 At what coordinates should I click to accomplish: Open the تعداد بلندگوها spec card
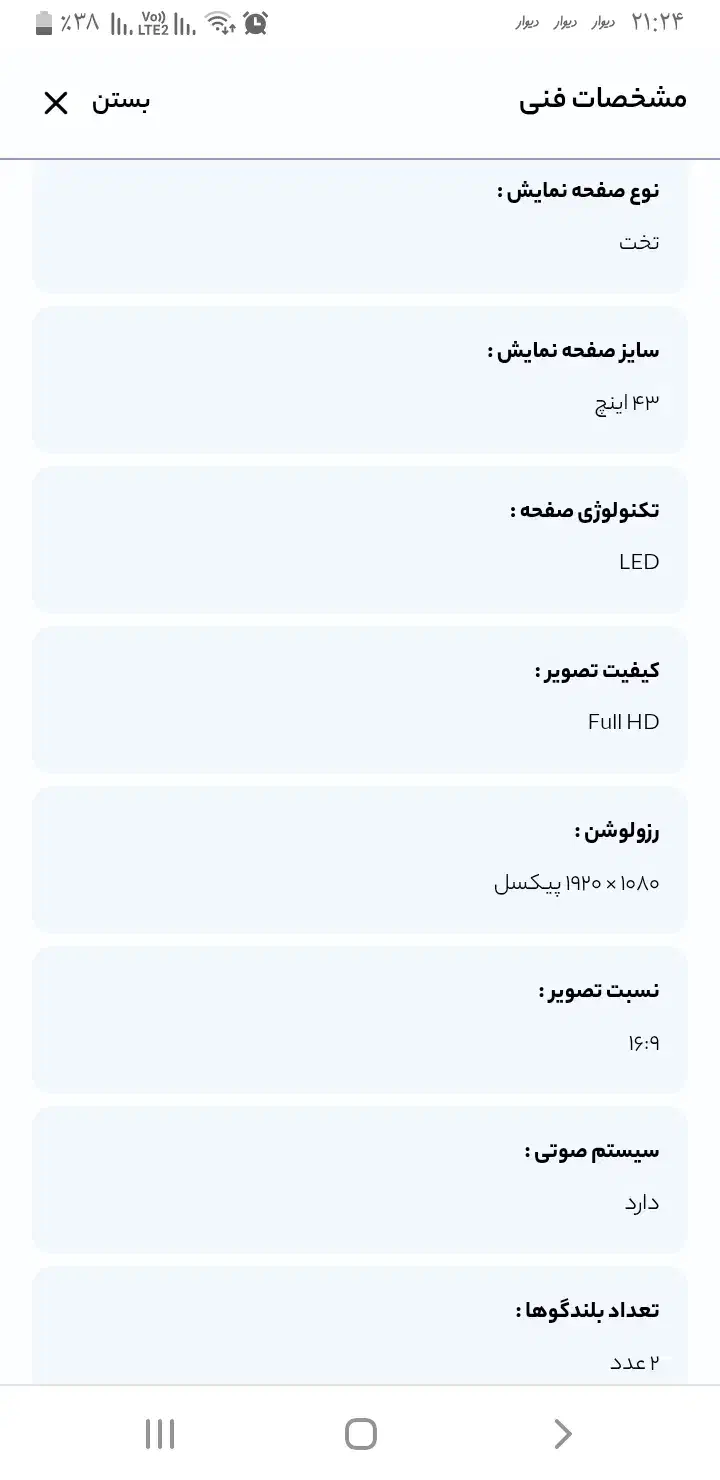360,1327
